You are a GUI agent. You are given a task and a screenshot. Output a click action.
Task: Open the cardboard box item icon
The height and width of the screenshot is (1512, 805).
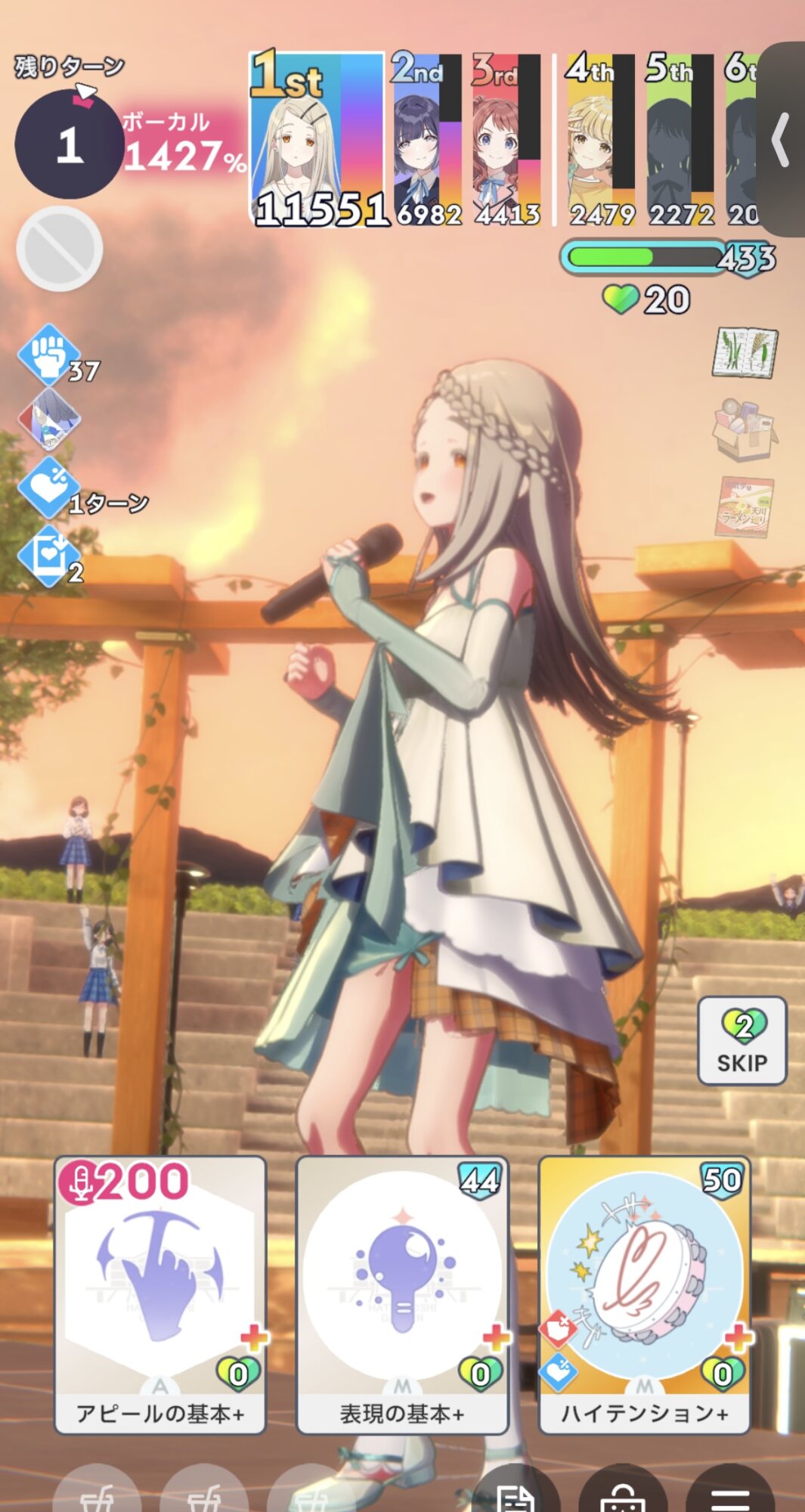(x=745, y=430)
